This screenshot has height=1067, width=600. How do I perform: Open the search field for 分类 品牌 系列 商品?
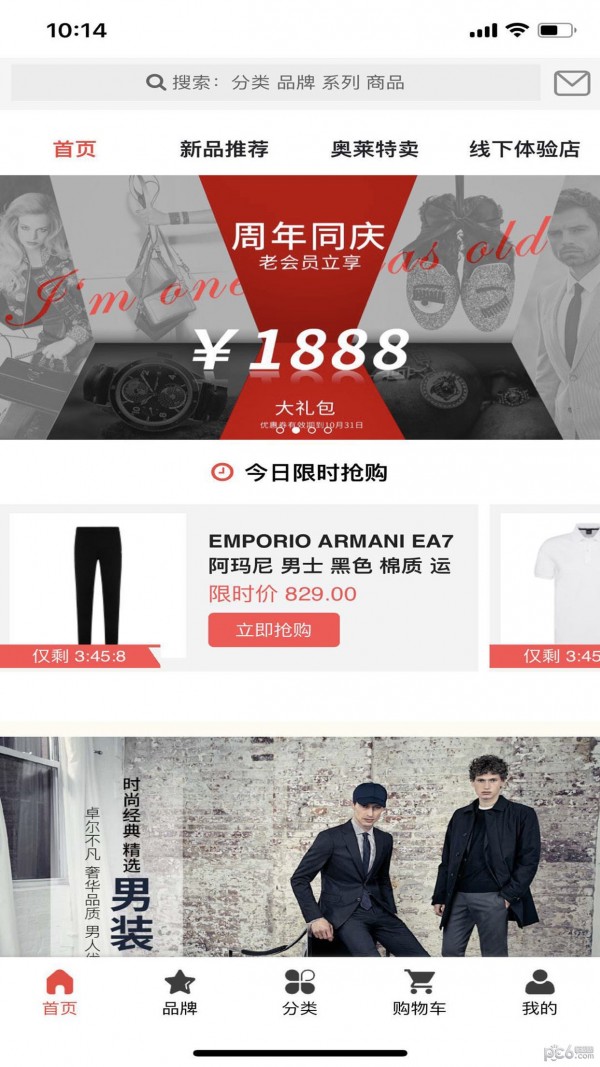275,83
